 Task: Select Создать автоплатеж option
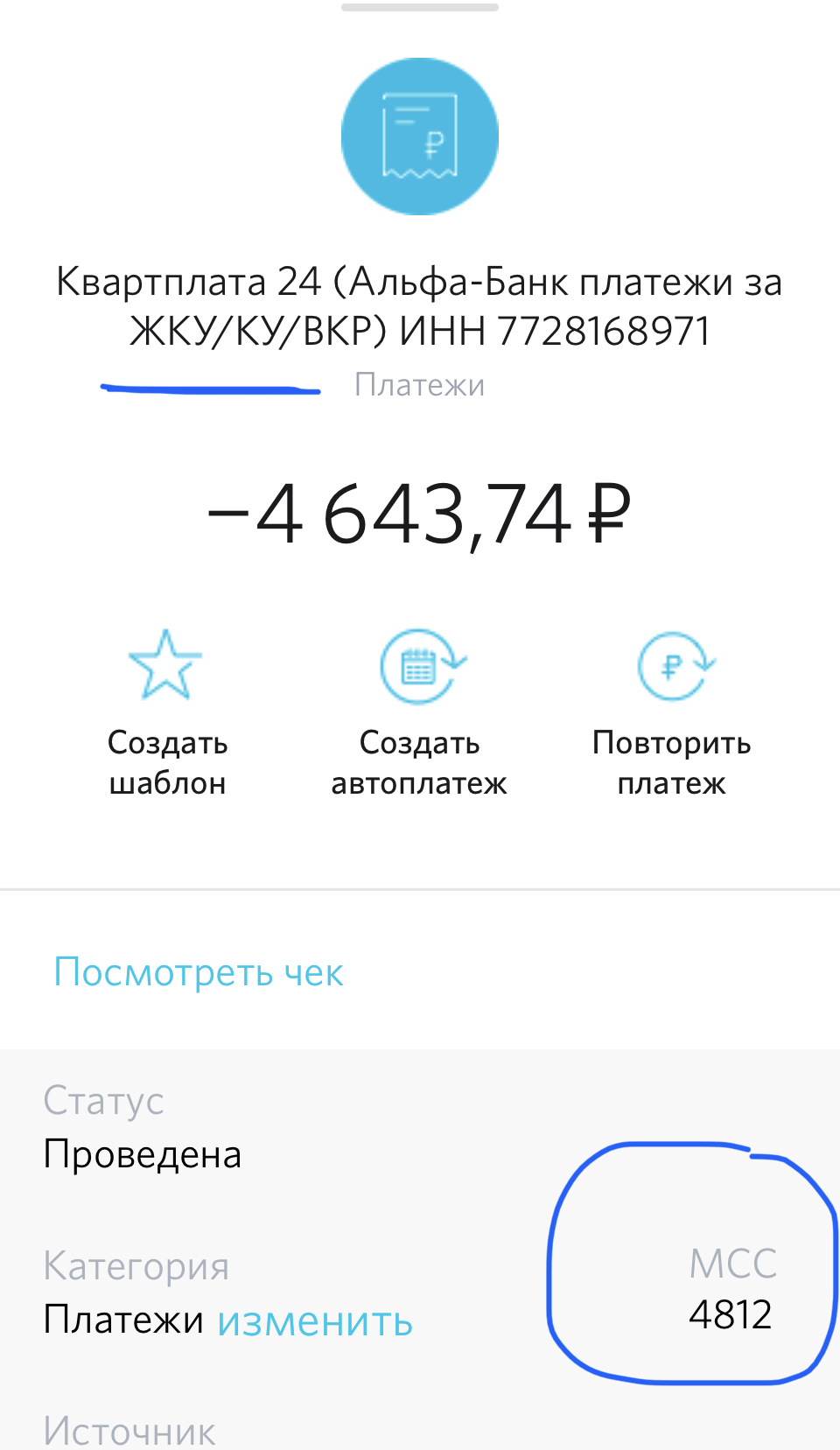pyautogui.click(x=419, y=711)
